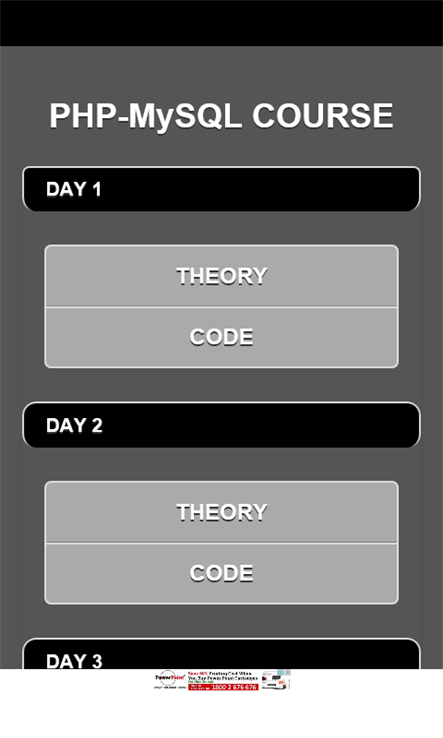Open CODE under DAY 2
The width and height of the screenshot is (443, 738).
pyautogui.click(x=221, y=574)
